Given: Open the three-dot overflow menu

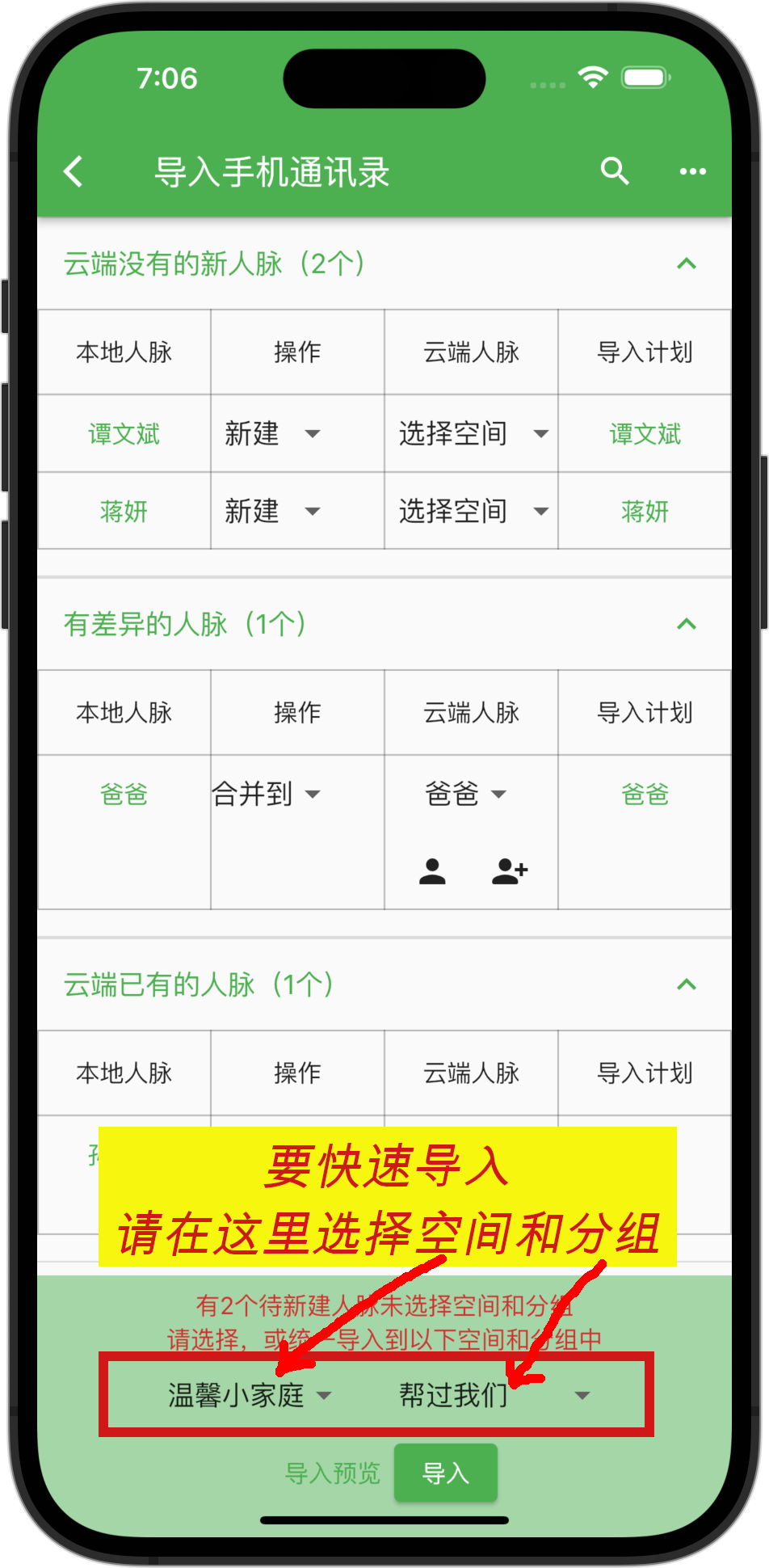Looking at the screenshot, I should [692, 171].
